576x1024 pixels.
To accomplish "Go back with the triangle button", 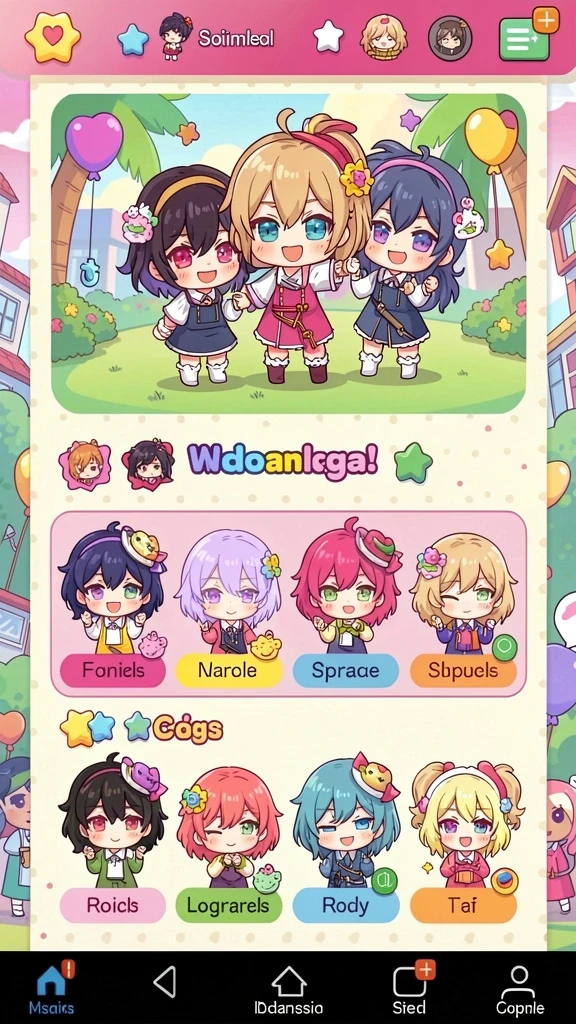I will tap(165, 982).
